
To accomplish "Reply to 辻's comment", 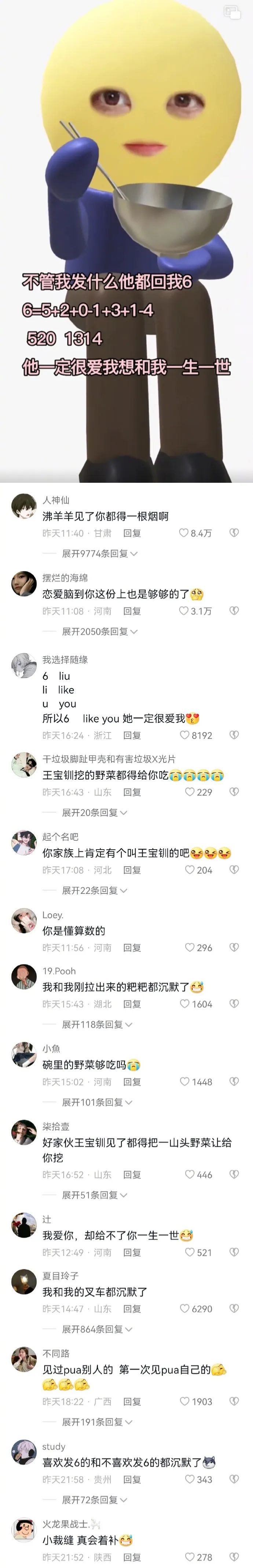I will (132, 1252).
